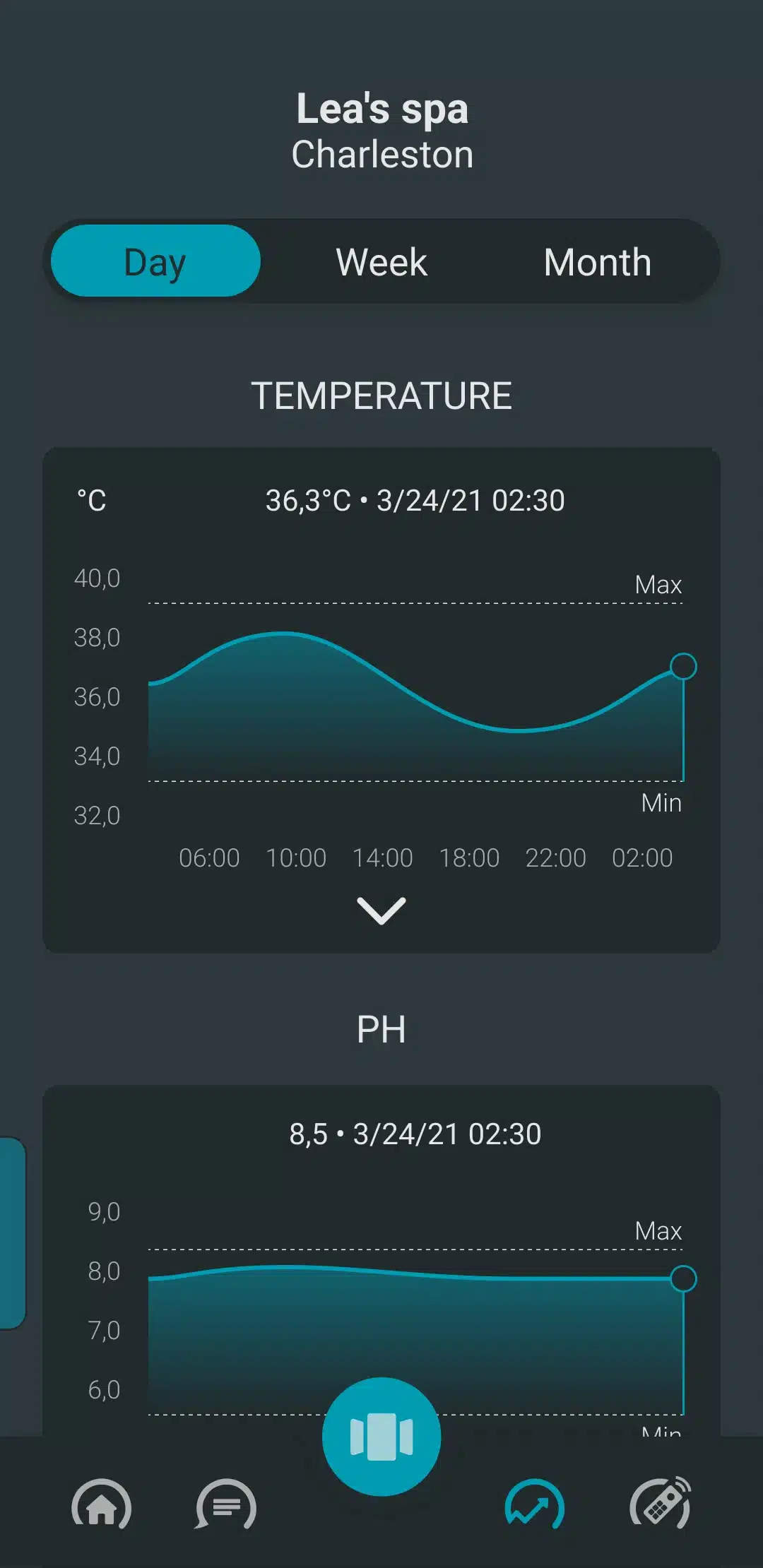Image resolution: width=763 pixels, height=1568 pixels.
Task: Open the side panel handle on left edge
Action: pyautogui.click(x=12, y=1233)
